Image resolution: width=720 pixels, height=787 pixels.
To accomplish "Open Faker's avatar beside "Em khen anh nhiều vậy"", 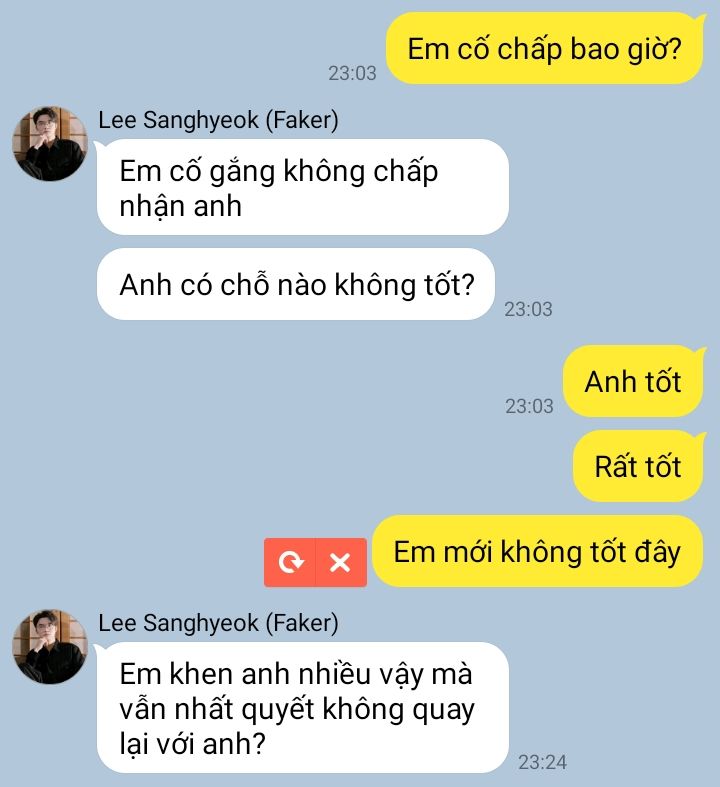I will (x=50, y=647).
